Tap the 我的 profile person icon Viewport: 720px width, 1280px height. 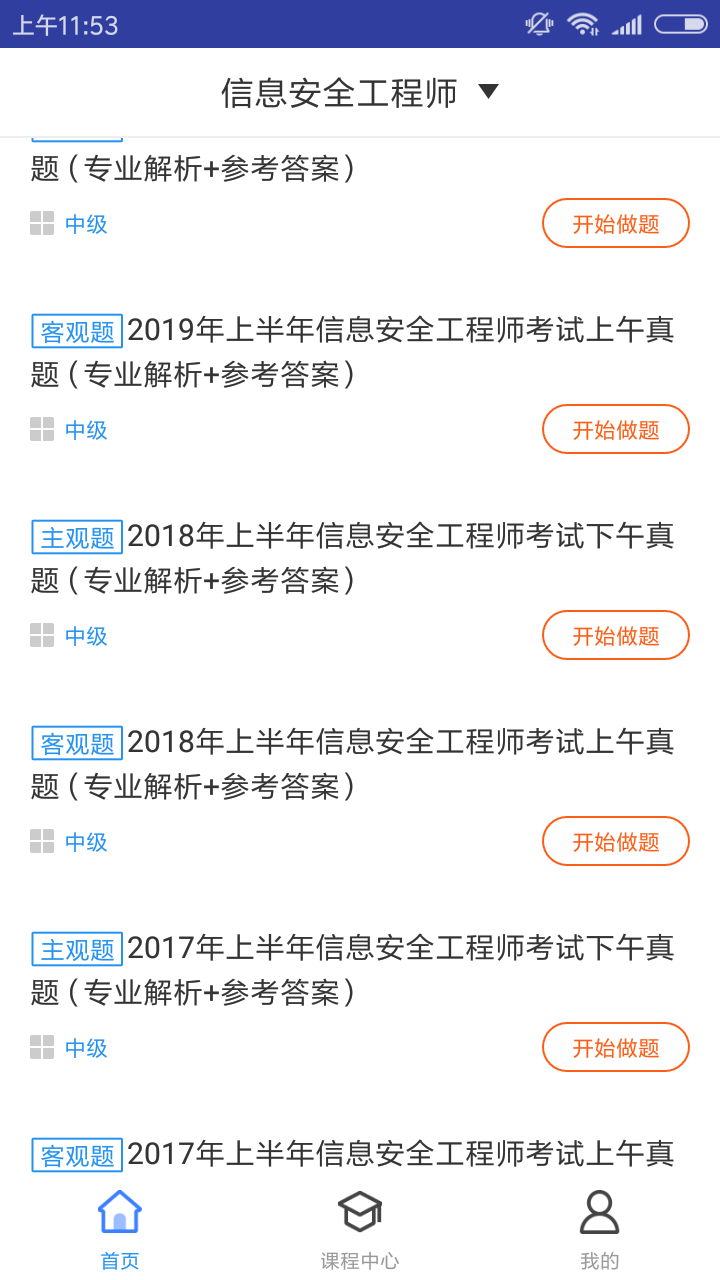598,1210
